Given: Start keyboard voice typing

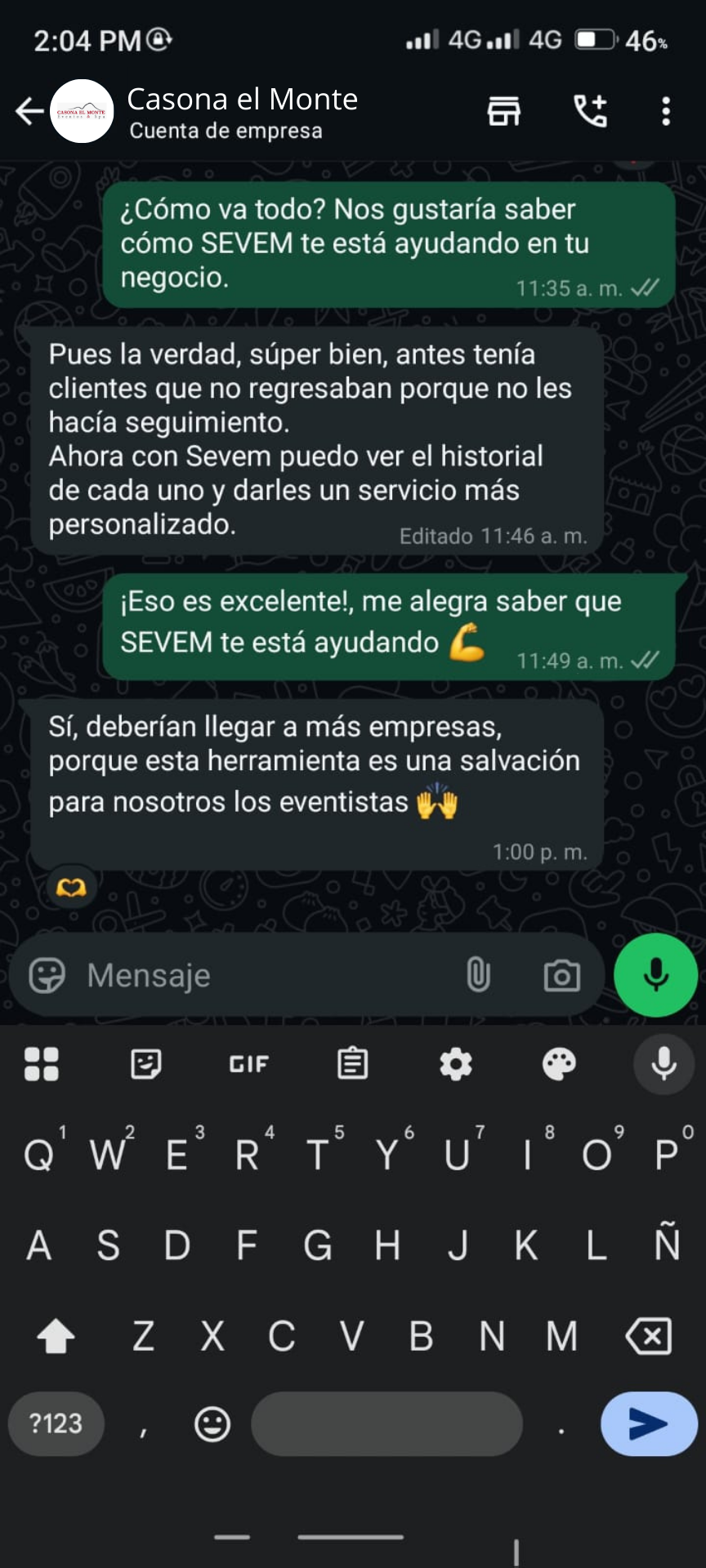Looking at the screenshot, I should coord(664,1064).
